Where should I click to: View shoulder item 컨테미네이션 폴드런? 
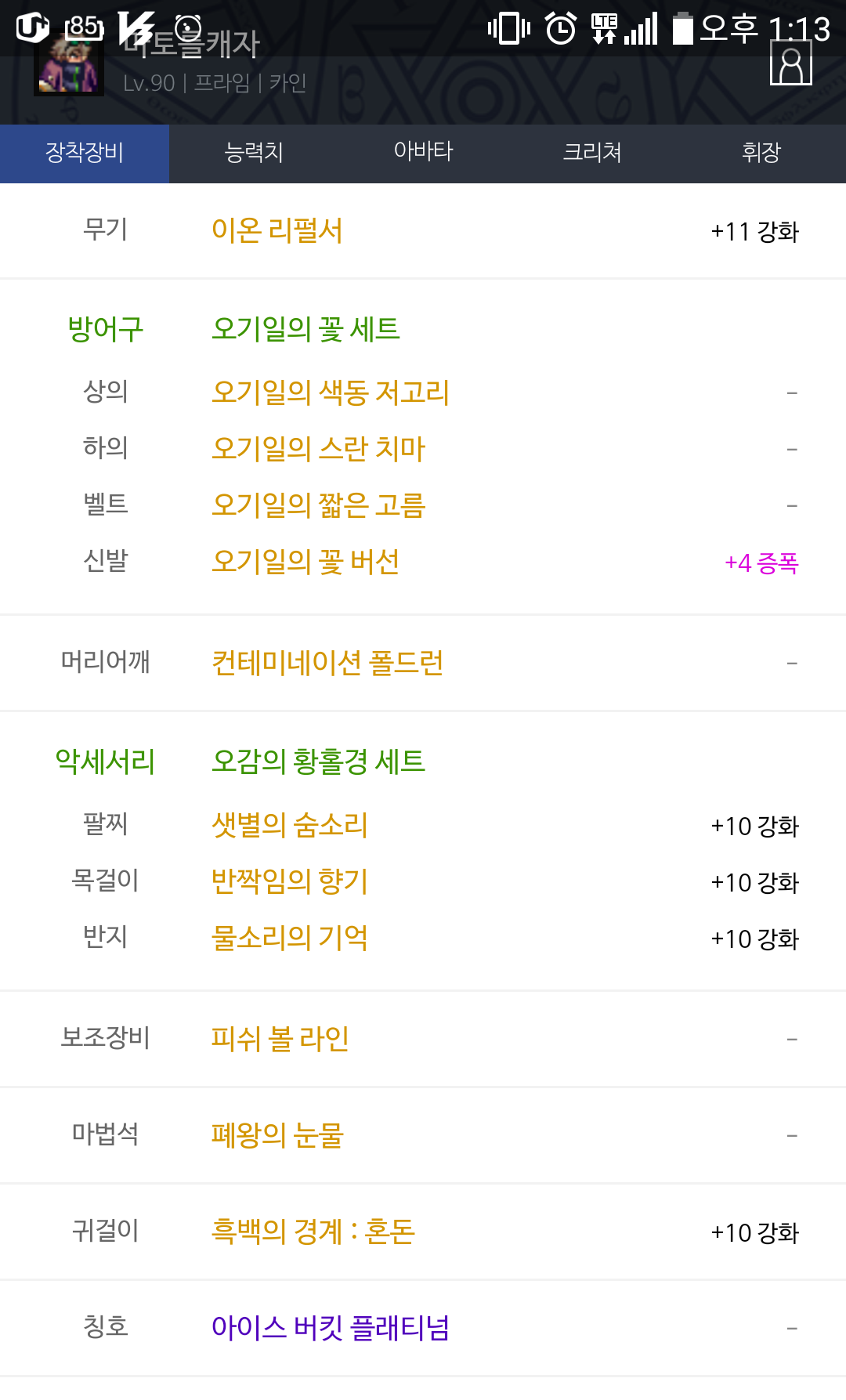(327, 663)
